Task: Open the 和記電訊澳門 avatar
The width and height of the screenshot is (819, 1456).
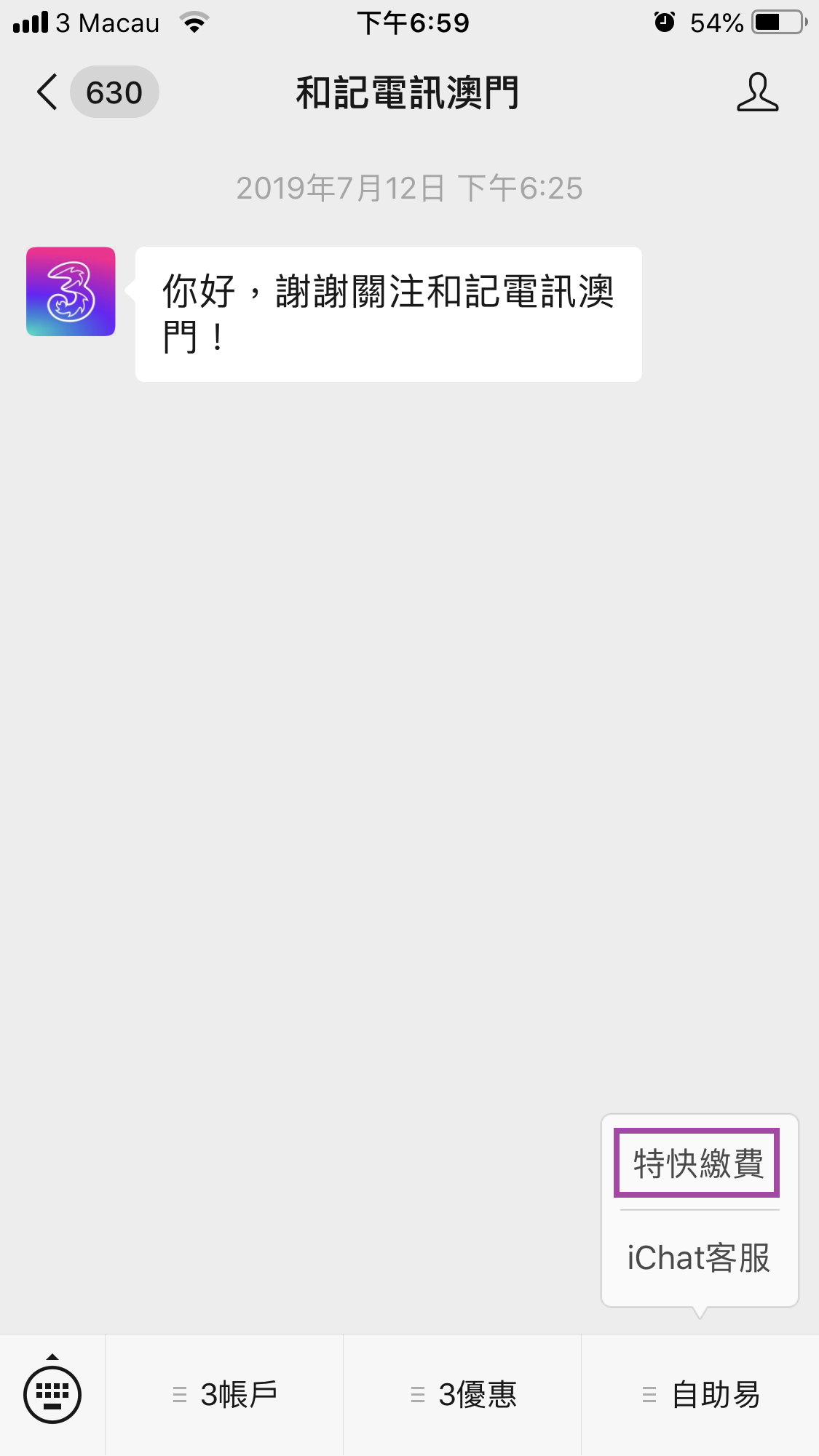Action: [71, 292]
